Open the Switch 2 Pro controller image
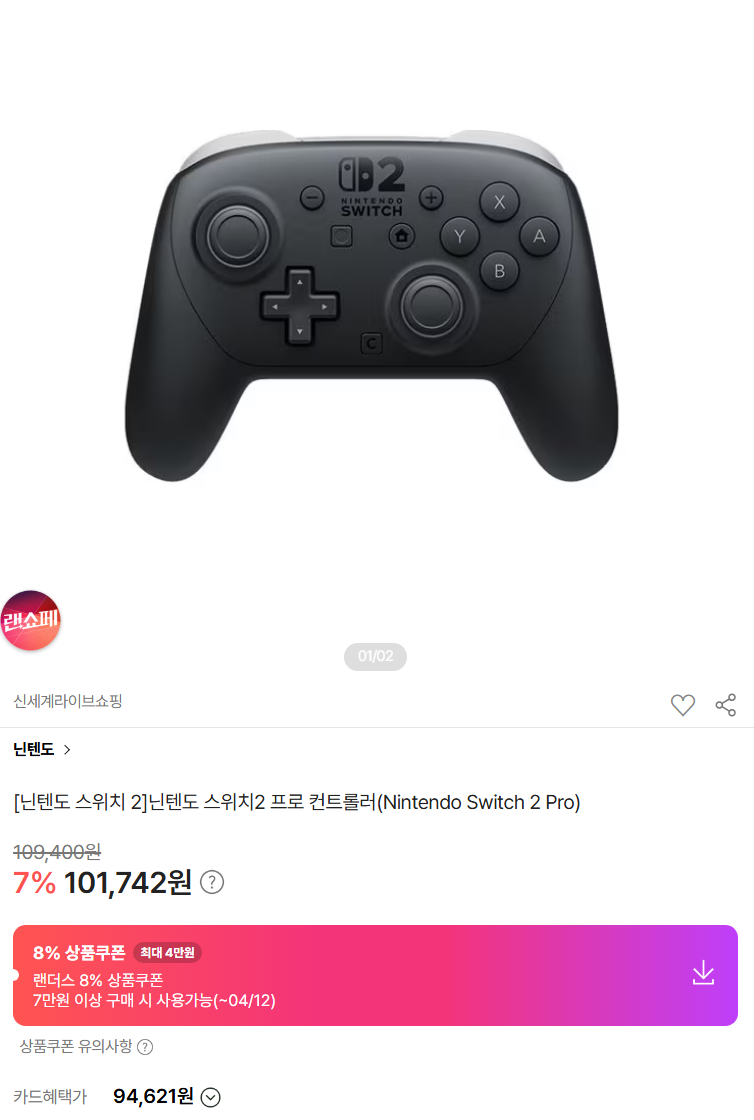 377,300
